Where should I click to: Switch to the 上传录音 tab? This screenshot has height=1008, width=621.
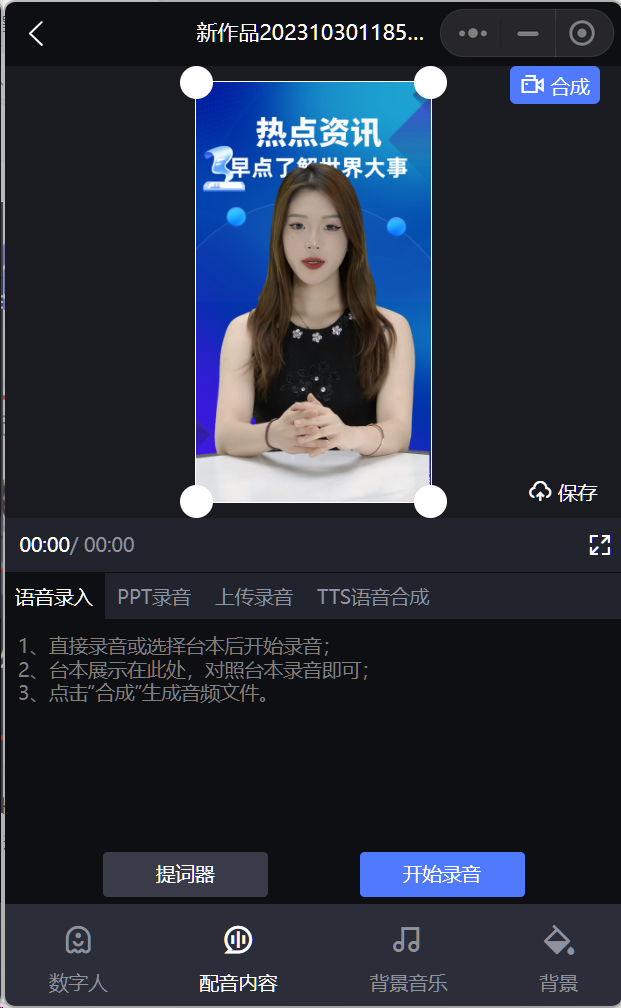click(254, 597)
